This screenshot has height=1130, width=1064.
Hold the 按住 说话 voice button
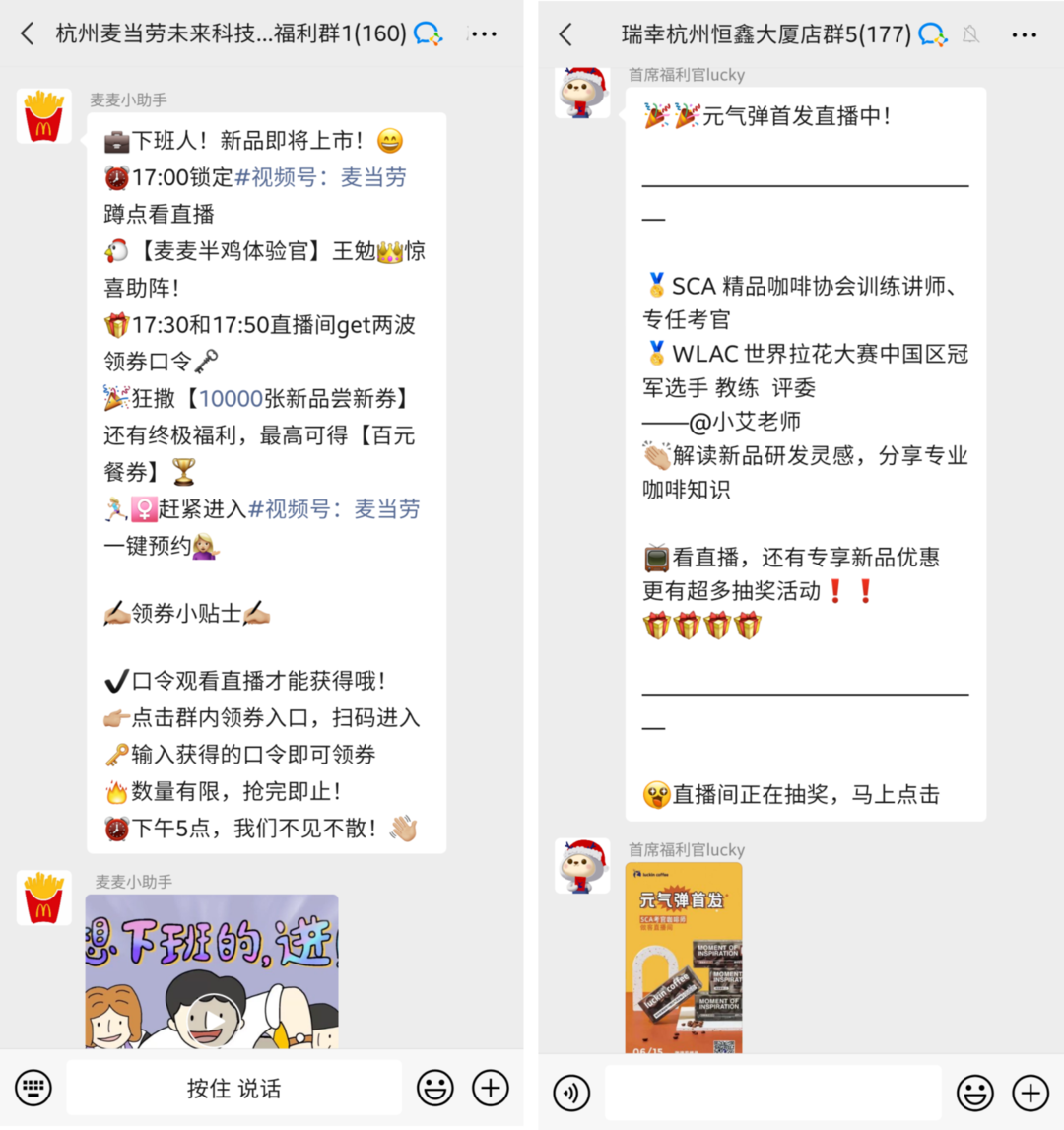click(x=233, y=1088)
